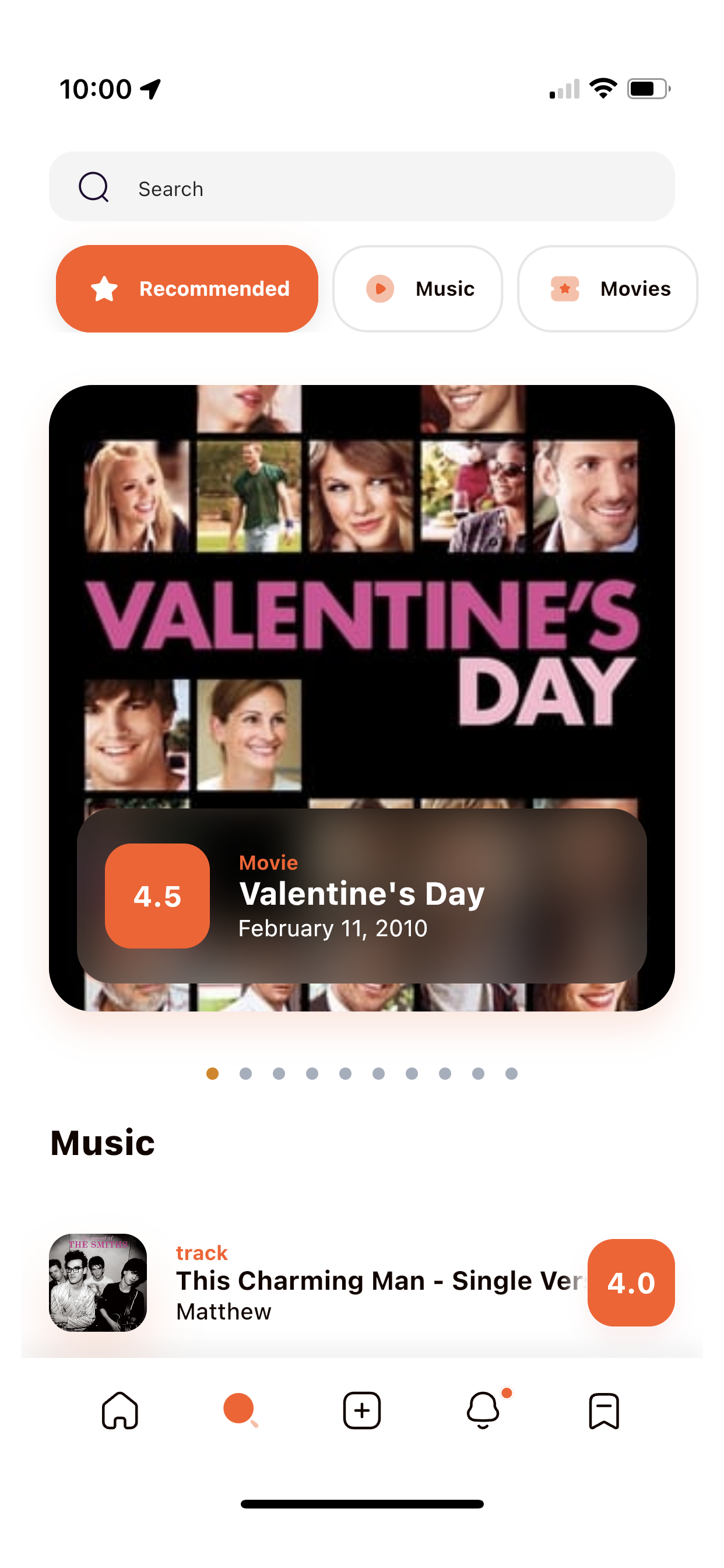Screen dimensions: 724x1568
Task: Open the Valentine's Day movie card
Action: [x=361, y=698]
